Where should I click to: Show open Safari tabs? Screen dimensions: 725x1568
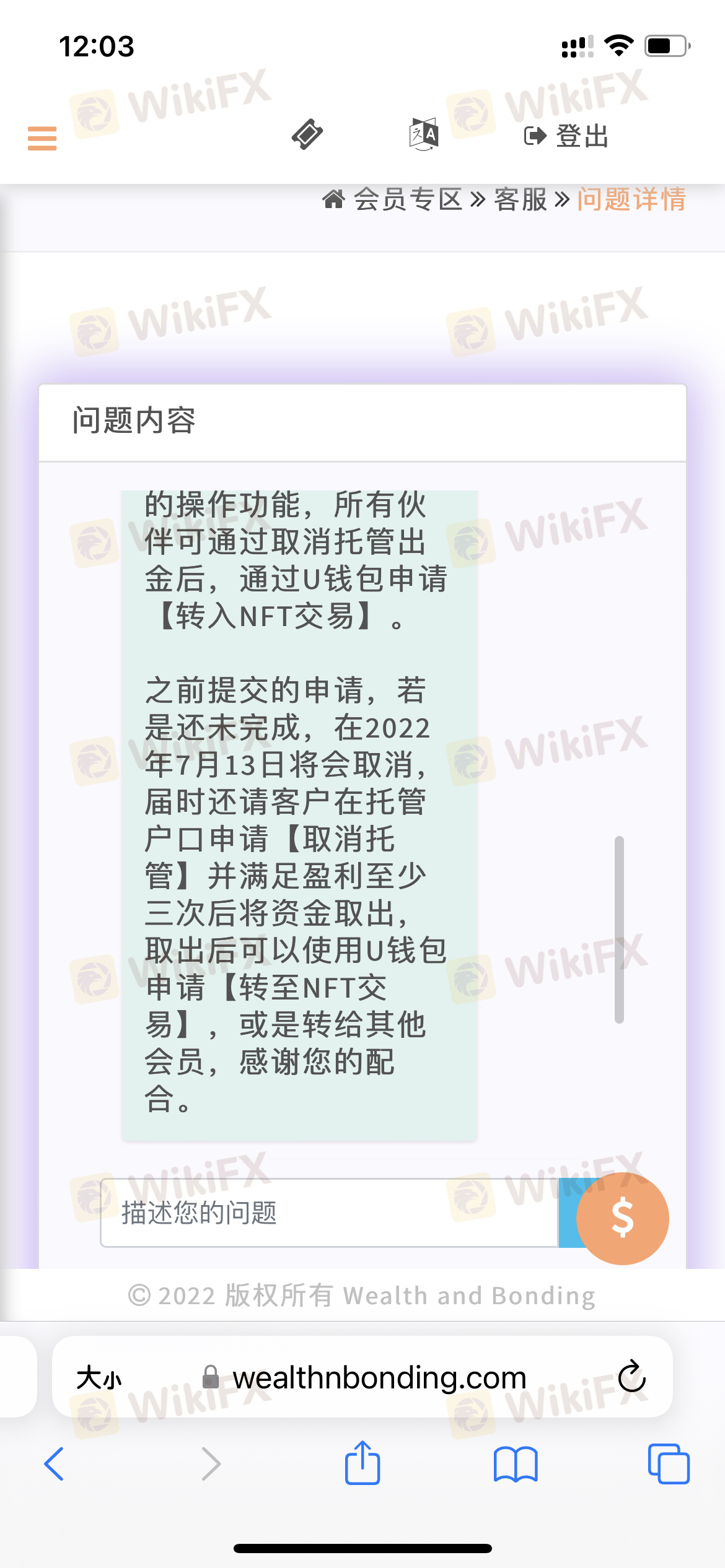[x=668, y=1464]
